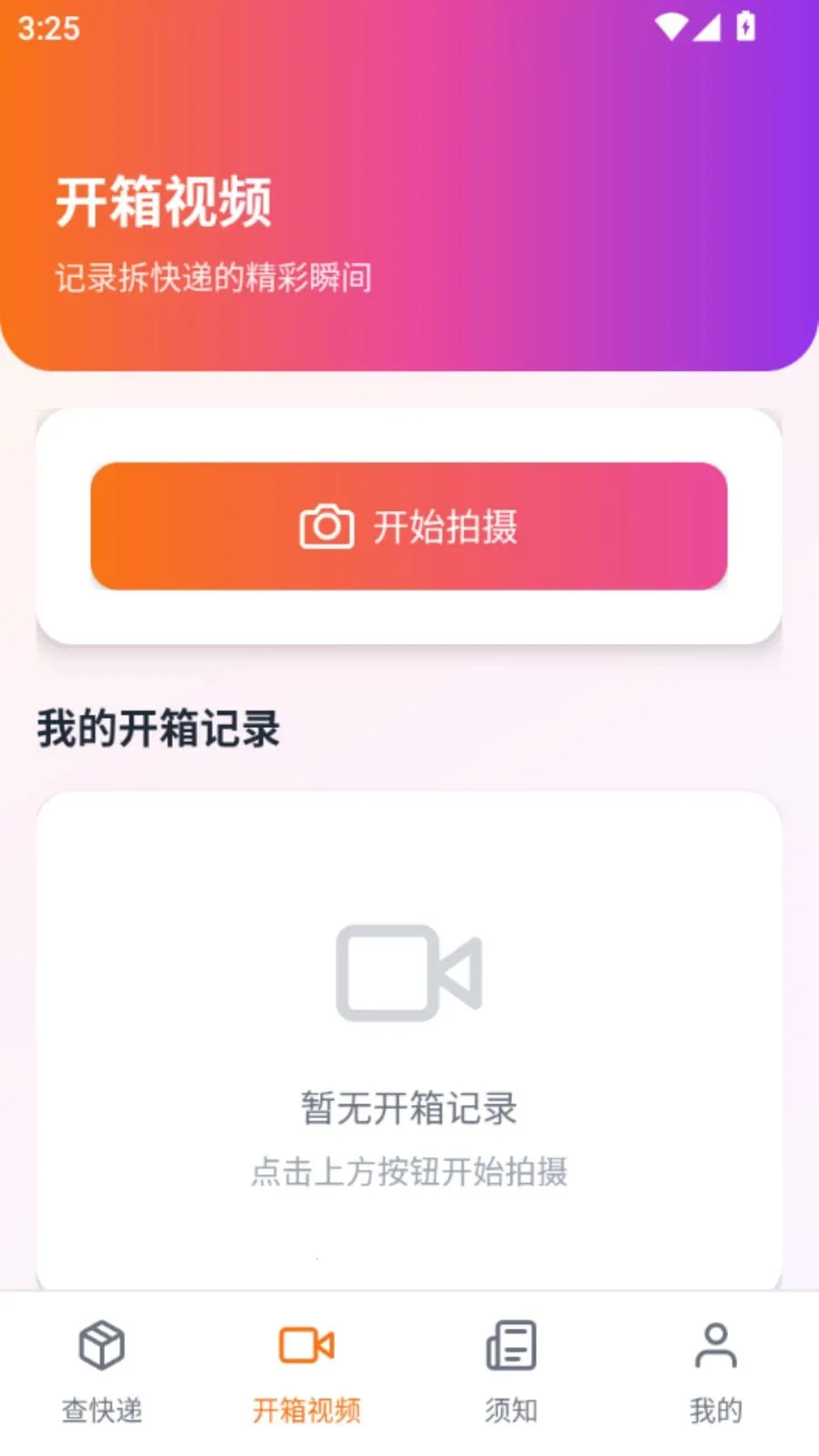Tap the 开始拍摄 button
Screen dimensions: 819x1456
click(x=409, y=526)
